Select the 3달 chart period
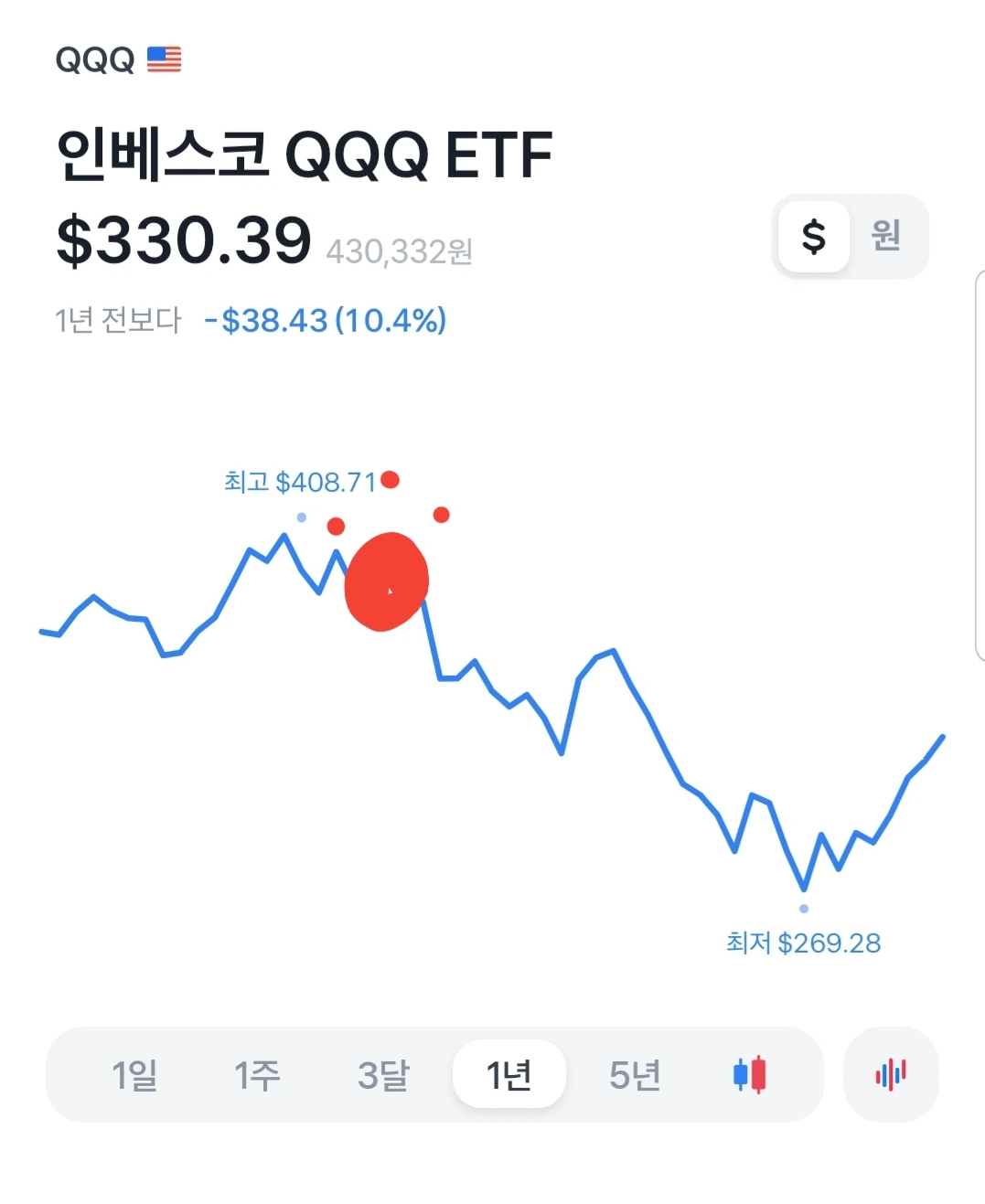Screen dimensions: 985x1204 click(x=383, y=1075)
